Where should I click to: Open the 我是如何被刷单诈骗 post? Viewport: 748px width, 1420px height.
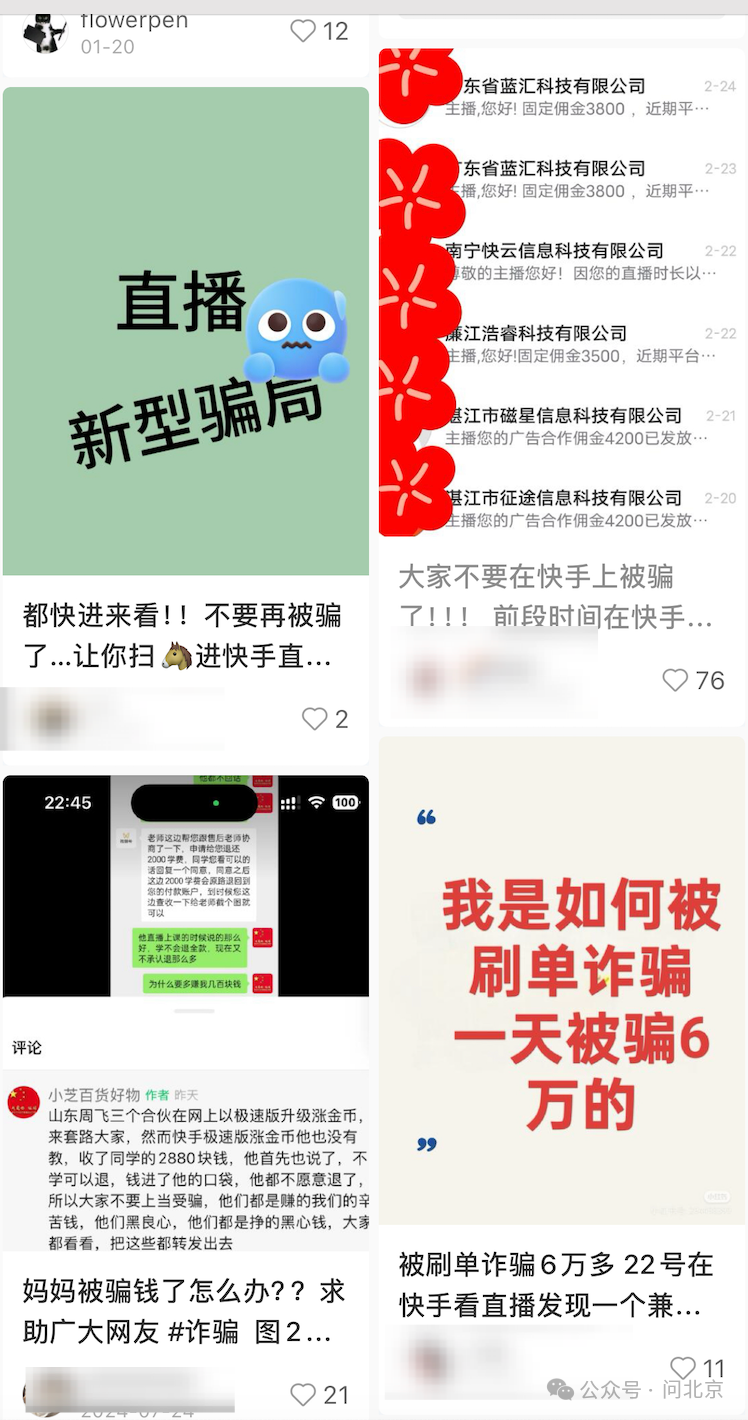pos(562,980)
